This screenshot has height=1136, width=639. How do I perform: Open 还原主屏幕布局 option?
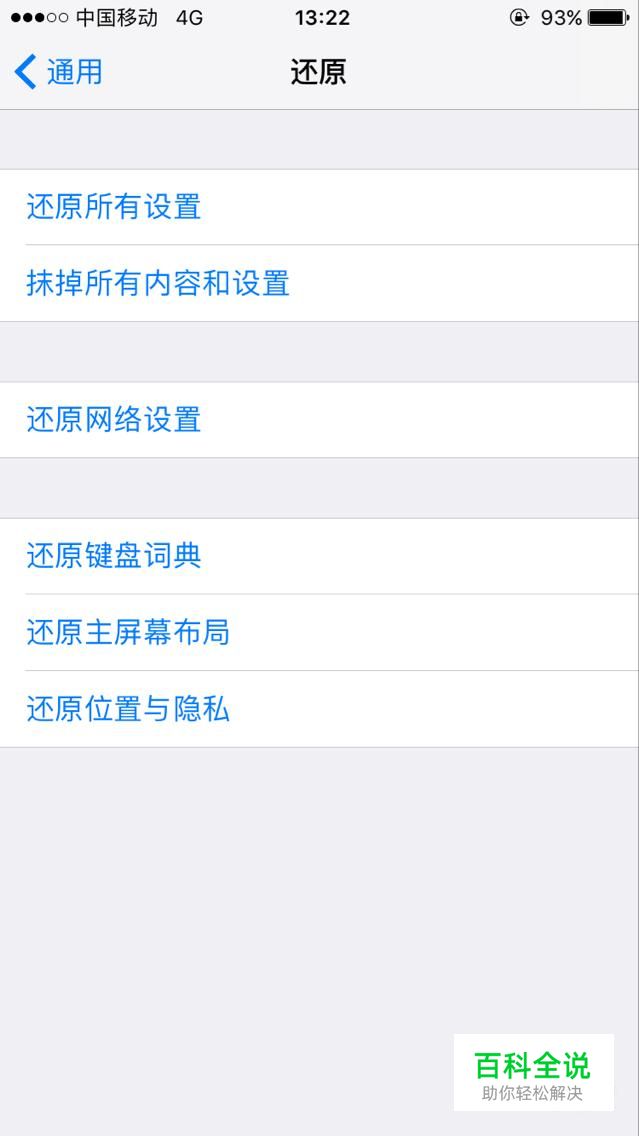pyautogui.click(x=320, y=632)
